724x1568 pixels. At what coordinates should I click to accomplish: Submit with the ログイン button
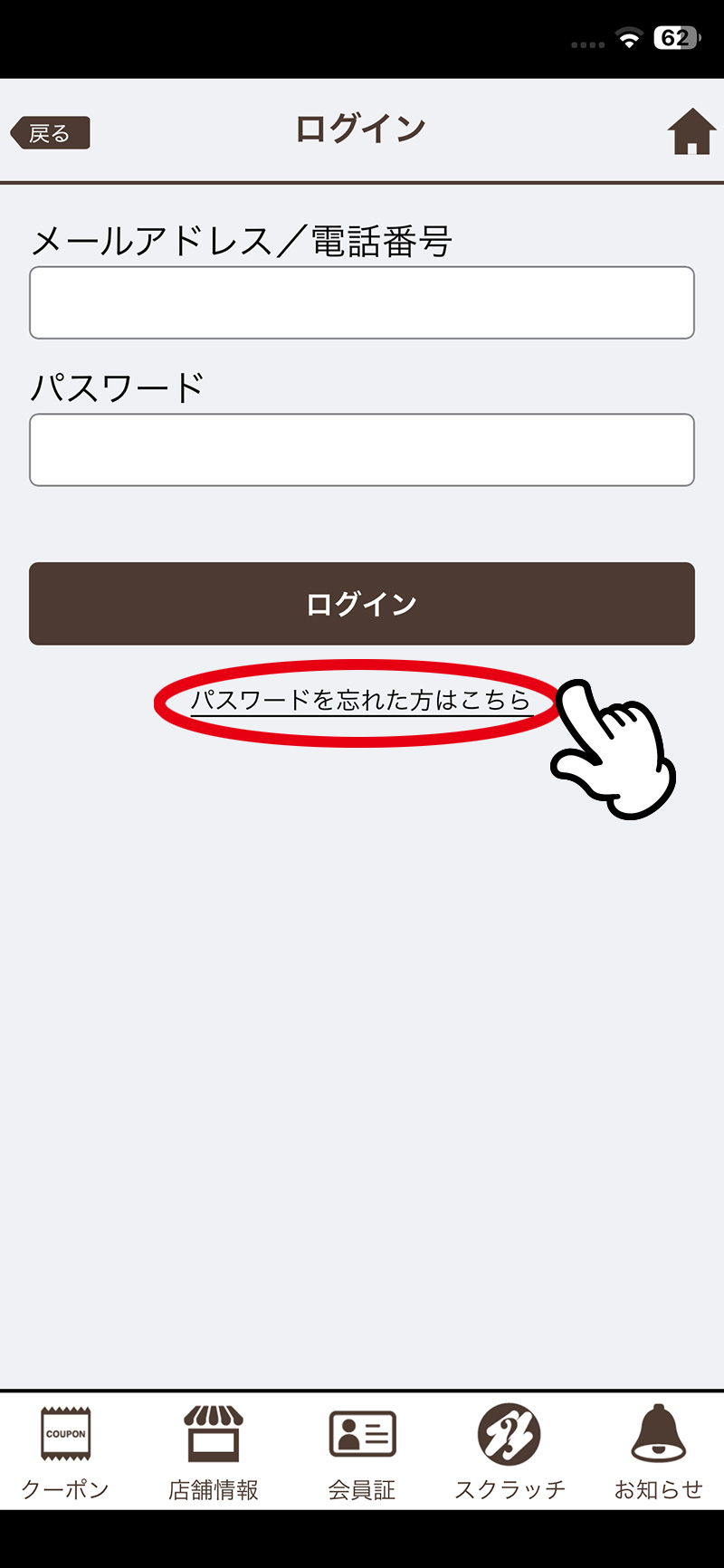tap(362, 604)
